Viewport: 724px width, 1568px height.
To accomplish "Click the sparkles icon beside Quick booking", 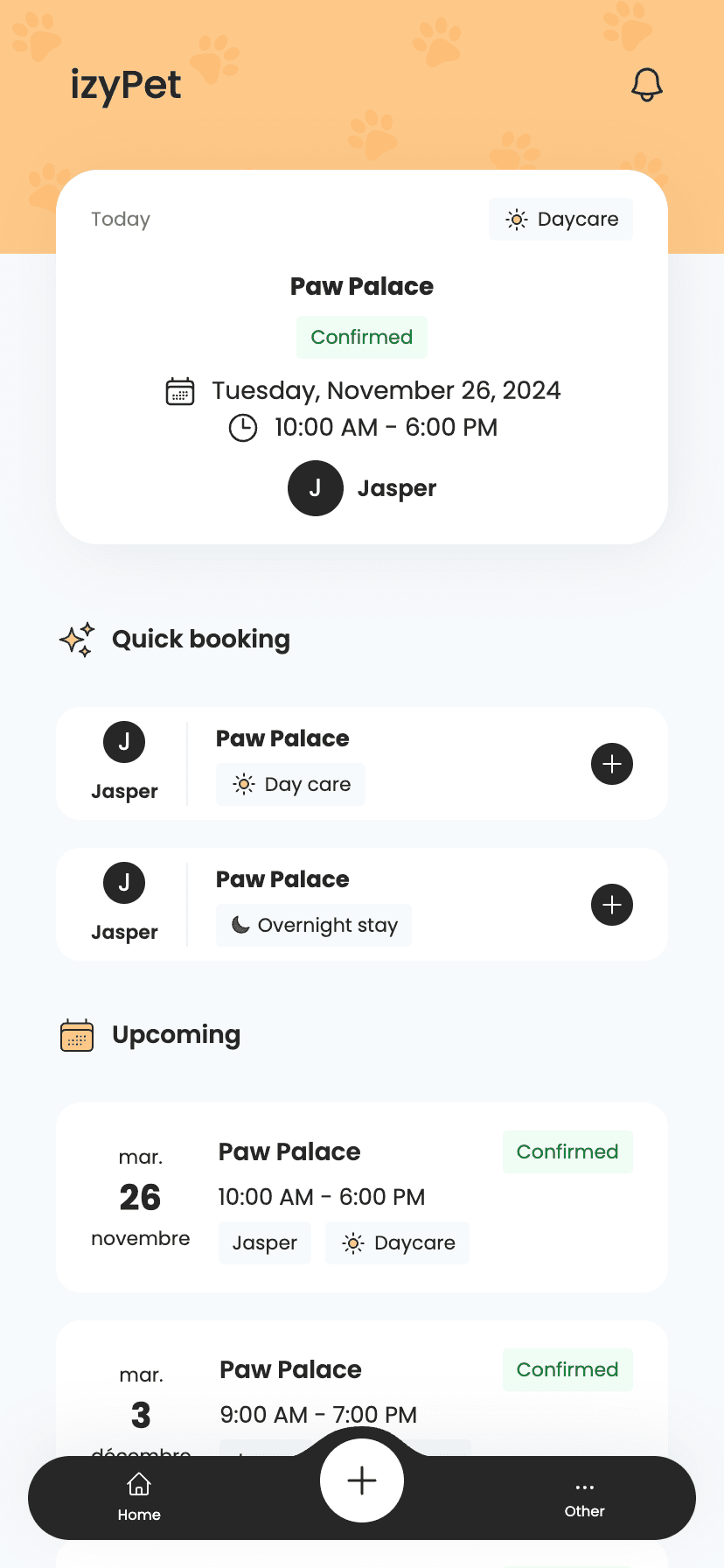I will coord(77,639).
